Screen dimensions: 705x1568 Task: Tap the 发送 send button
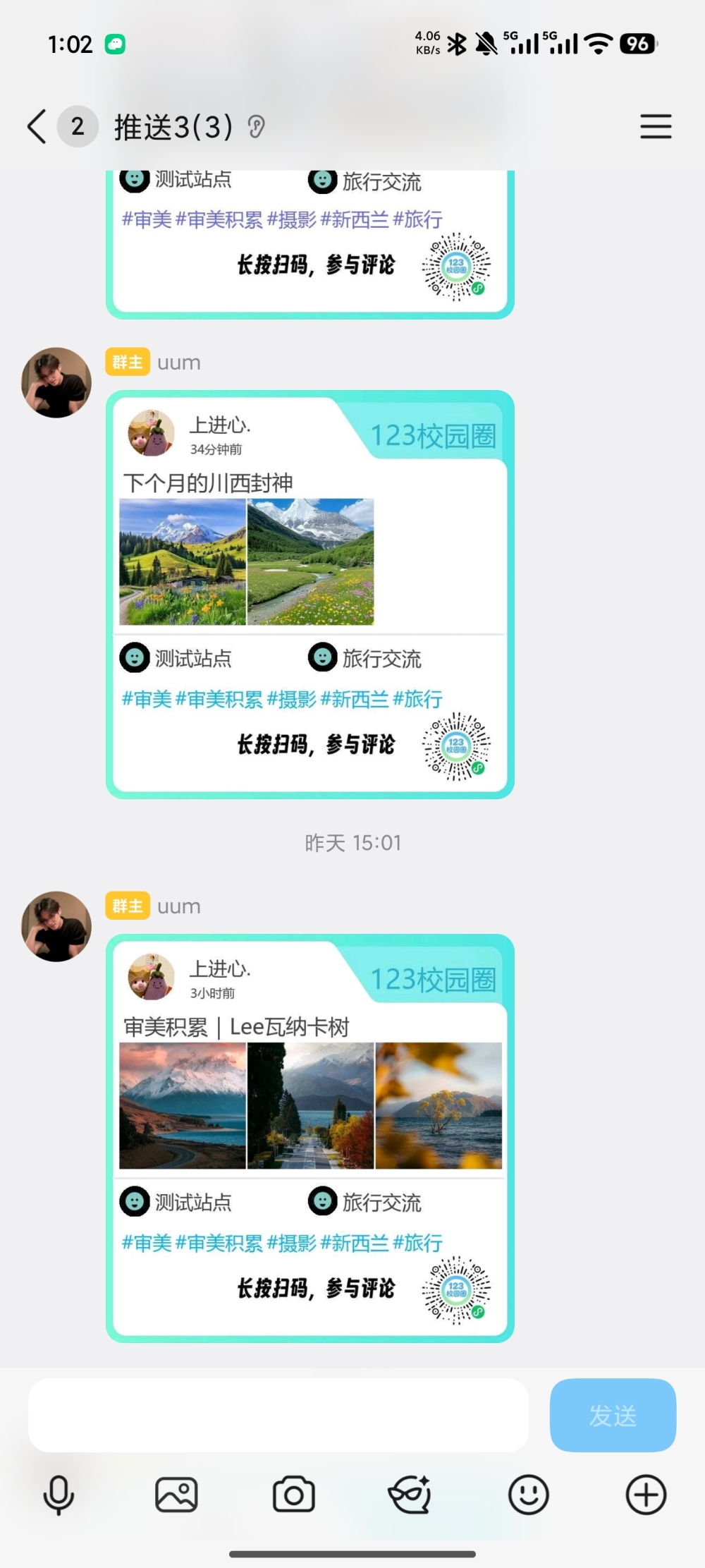click(613, 1415)
